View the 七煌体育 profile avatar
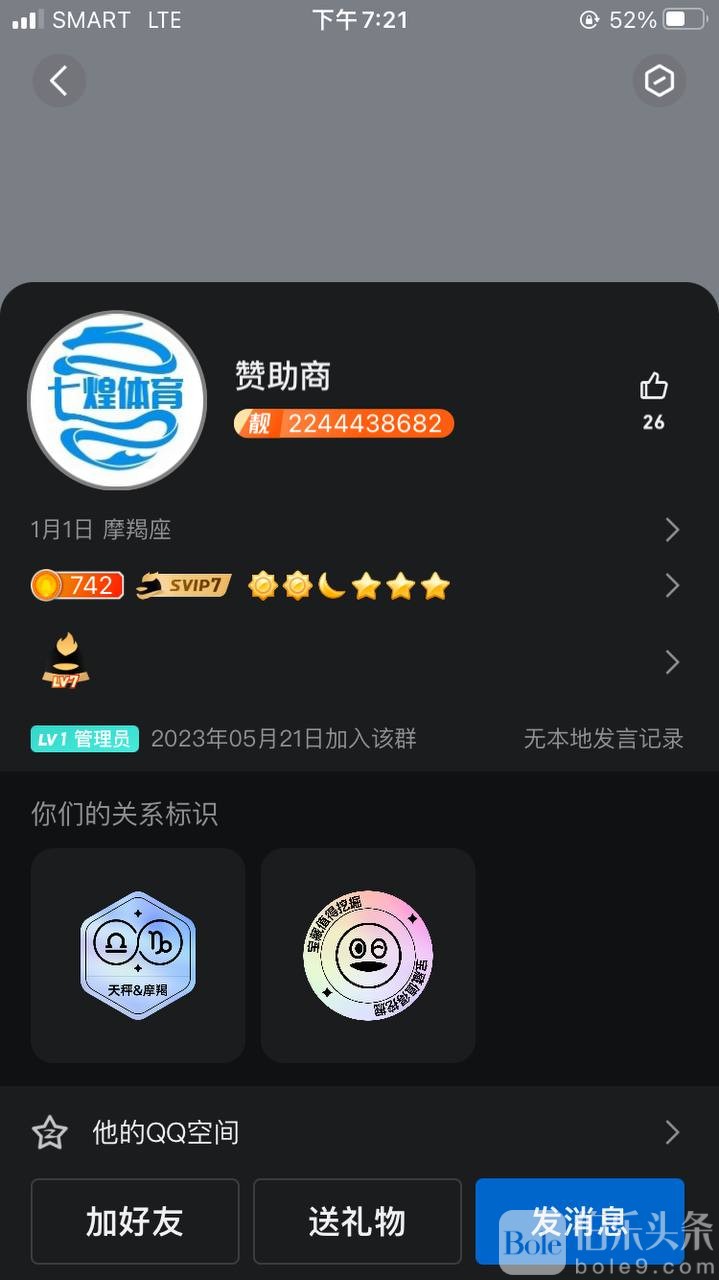 [x=117, y=400]
